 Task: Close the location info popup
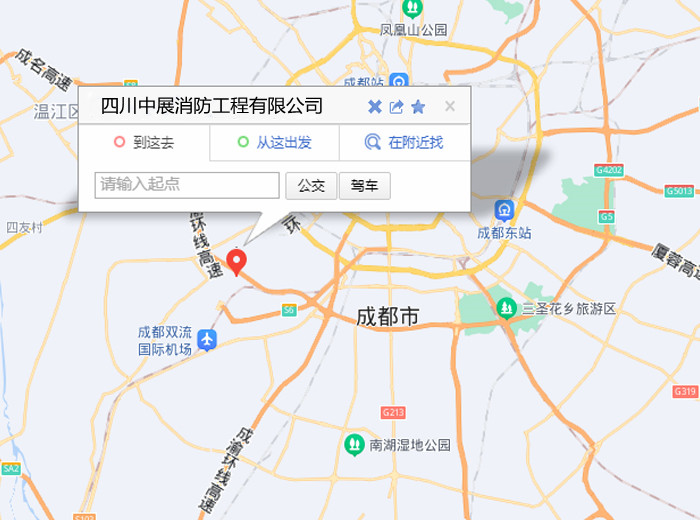point(450,106)
